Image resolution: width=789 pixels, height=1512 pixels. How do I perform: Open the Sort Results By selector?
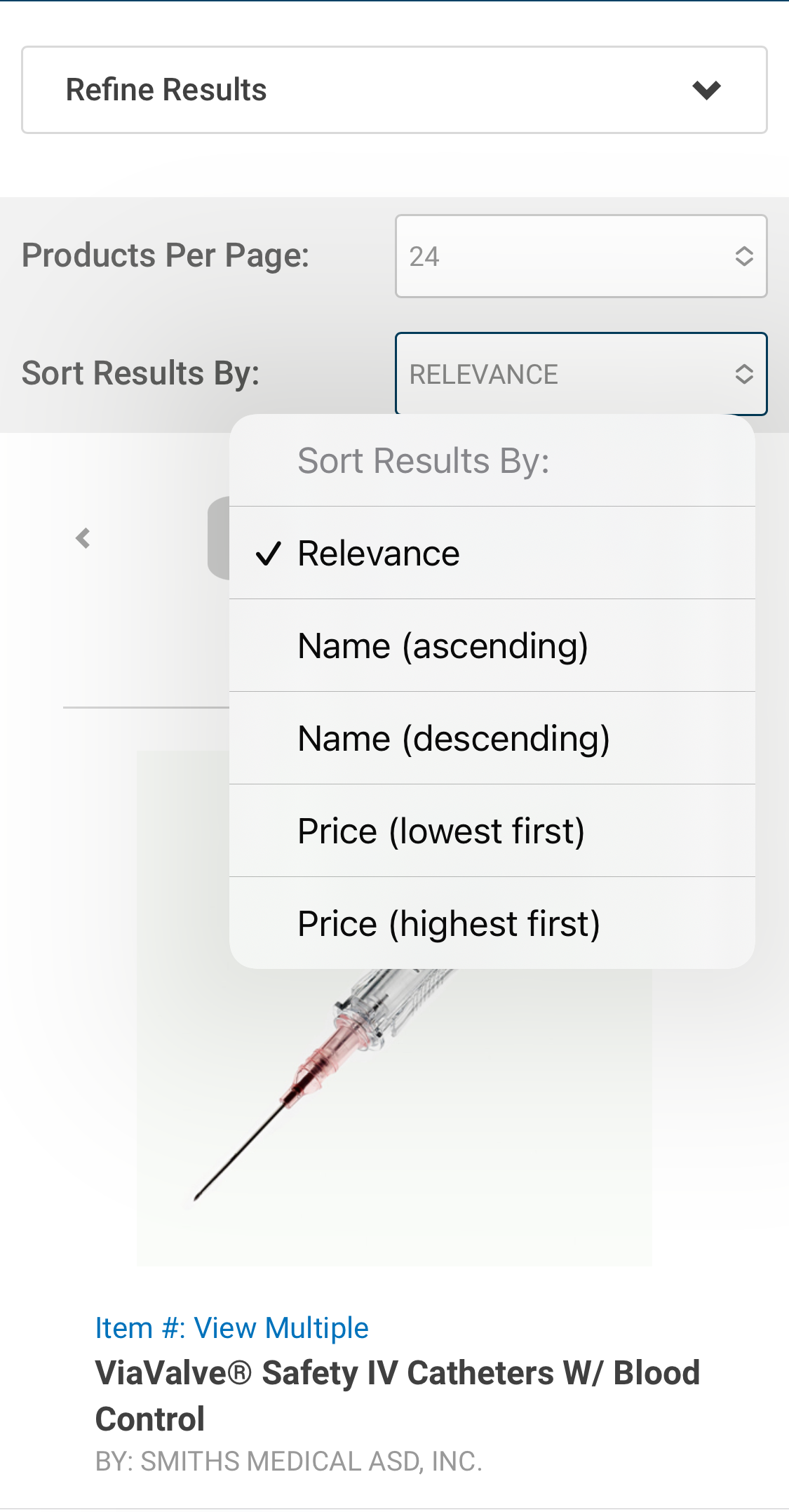tap(581, 374)
